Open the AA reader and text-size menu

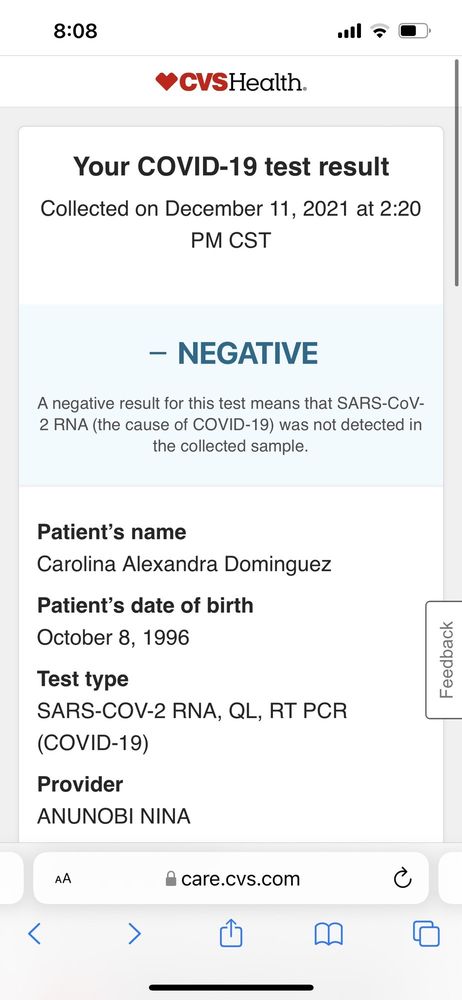(x=63, y=879)
